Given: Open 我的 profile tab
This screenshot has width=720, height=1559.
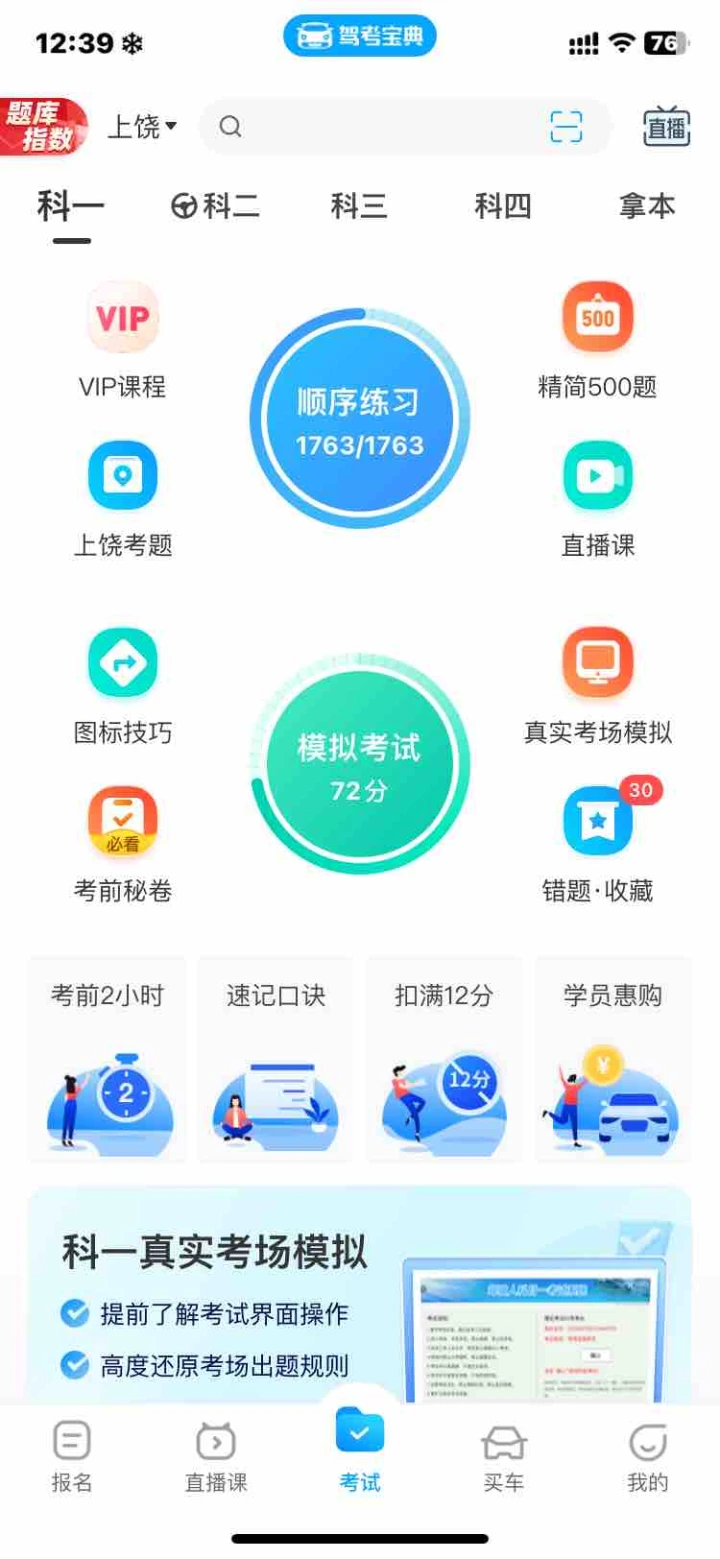Looking at the screenshot, I should point(647,1459).
